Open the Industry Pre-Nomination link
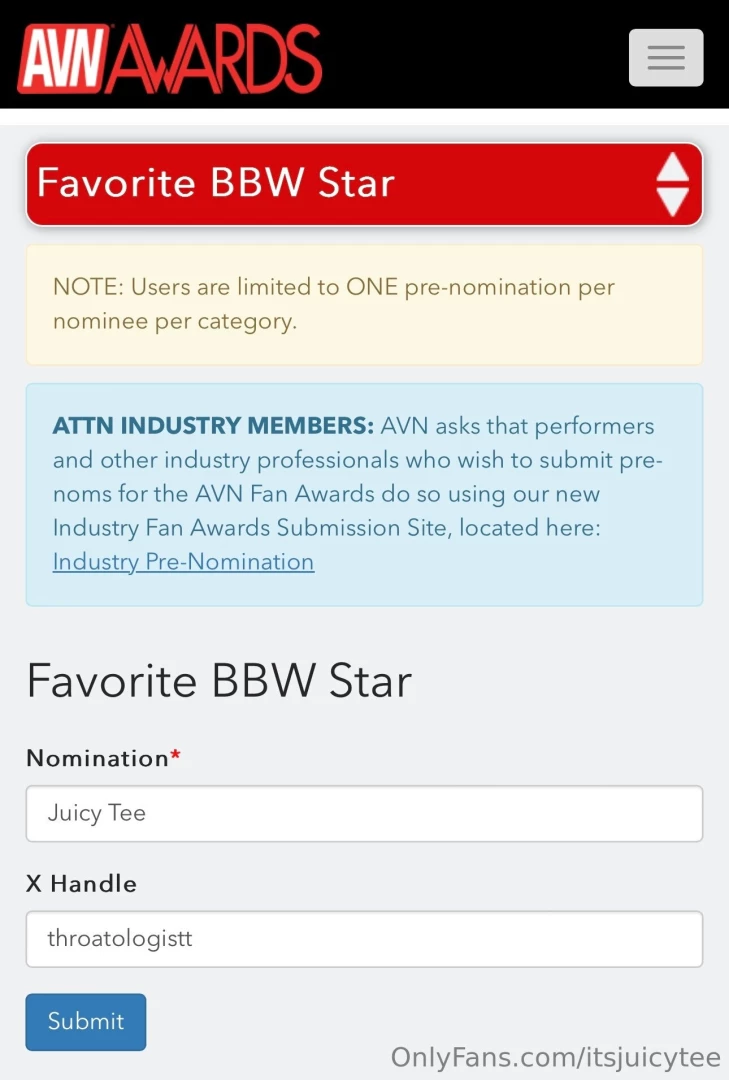The width and height of the screenshot is (729, 1080). [x=182, y=562]
